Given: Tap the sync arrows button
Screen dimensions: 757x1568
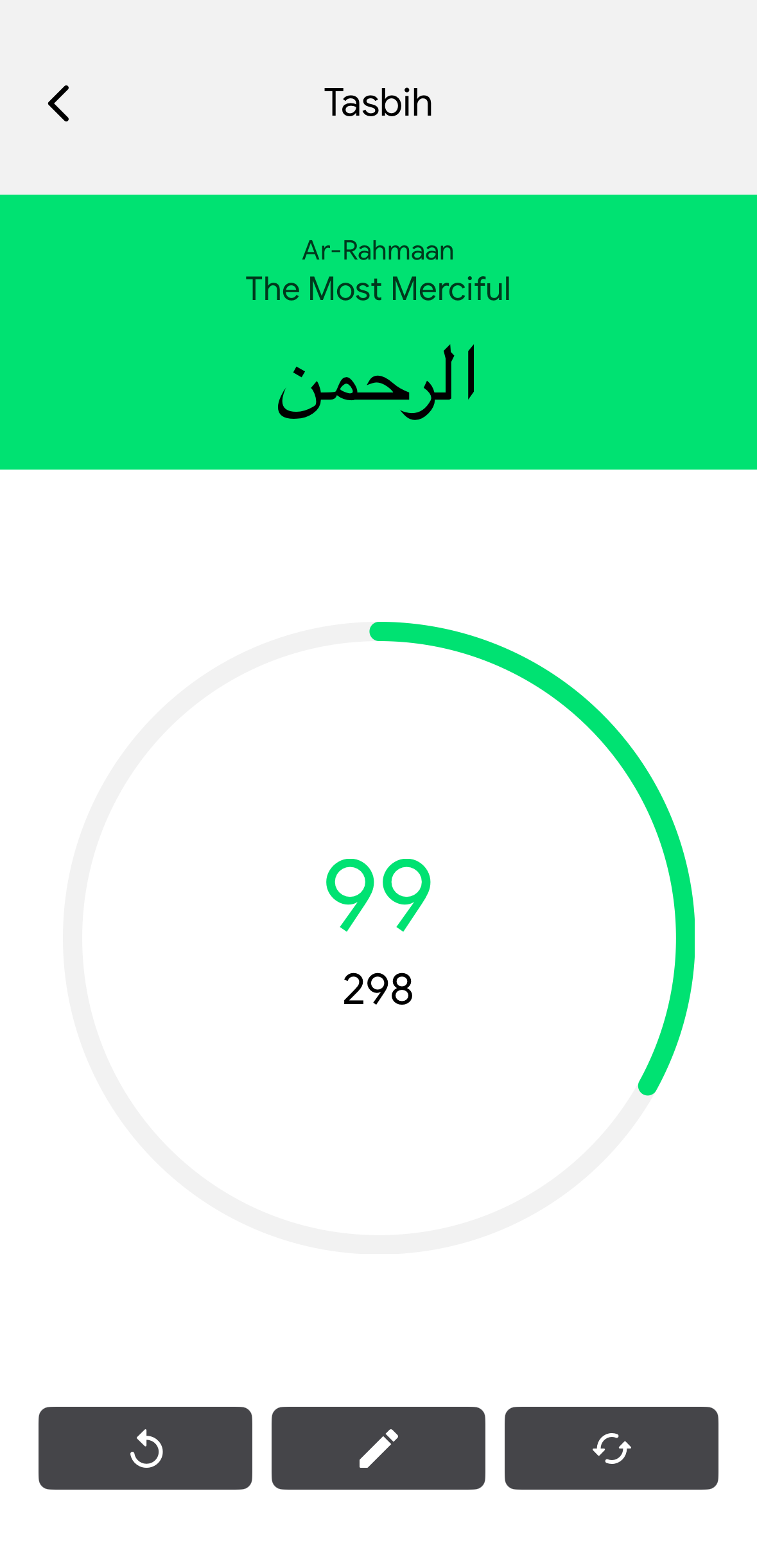Looking at the screenshot, I should point(611,1448).
